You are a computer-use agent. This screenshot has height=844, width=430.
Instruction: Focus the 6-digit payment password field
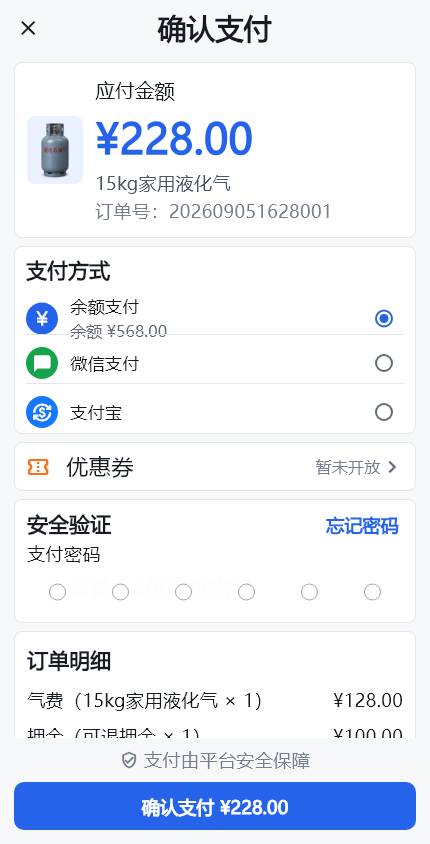pos(215,592)
